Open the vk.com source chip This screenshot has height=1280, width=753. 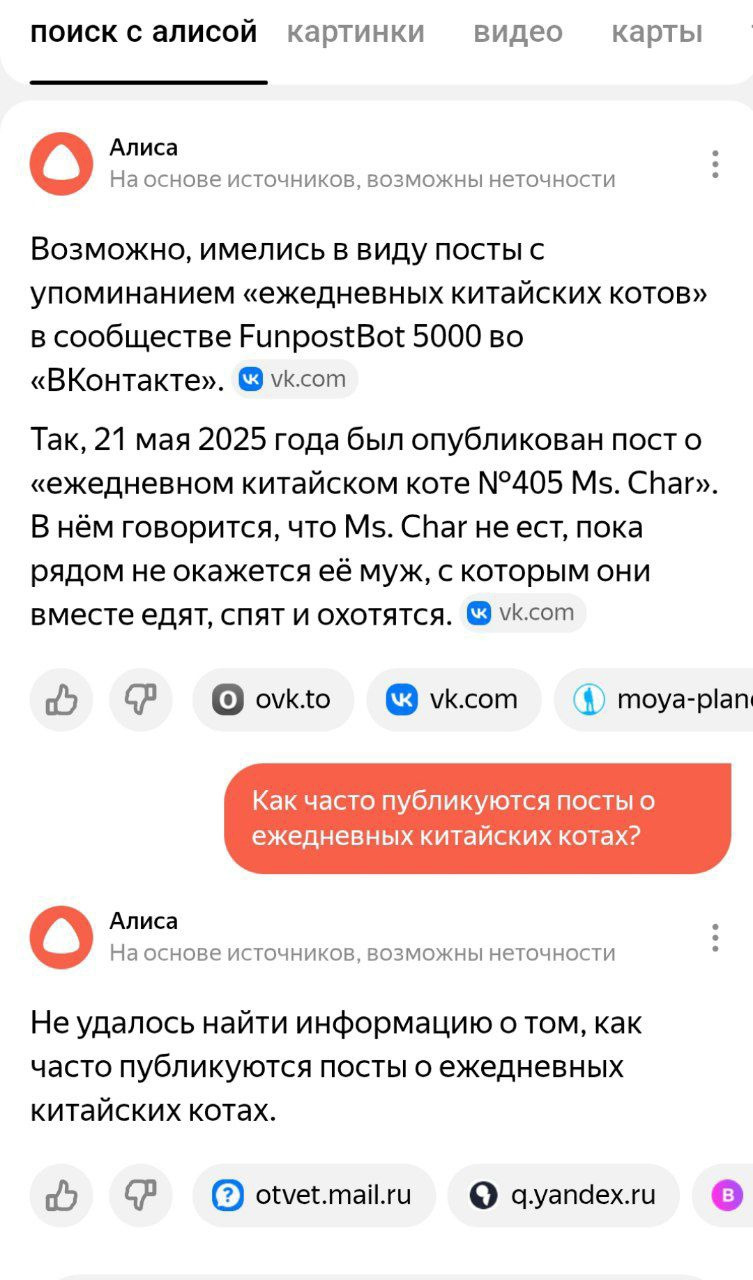click(x=453, y=700)
